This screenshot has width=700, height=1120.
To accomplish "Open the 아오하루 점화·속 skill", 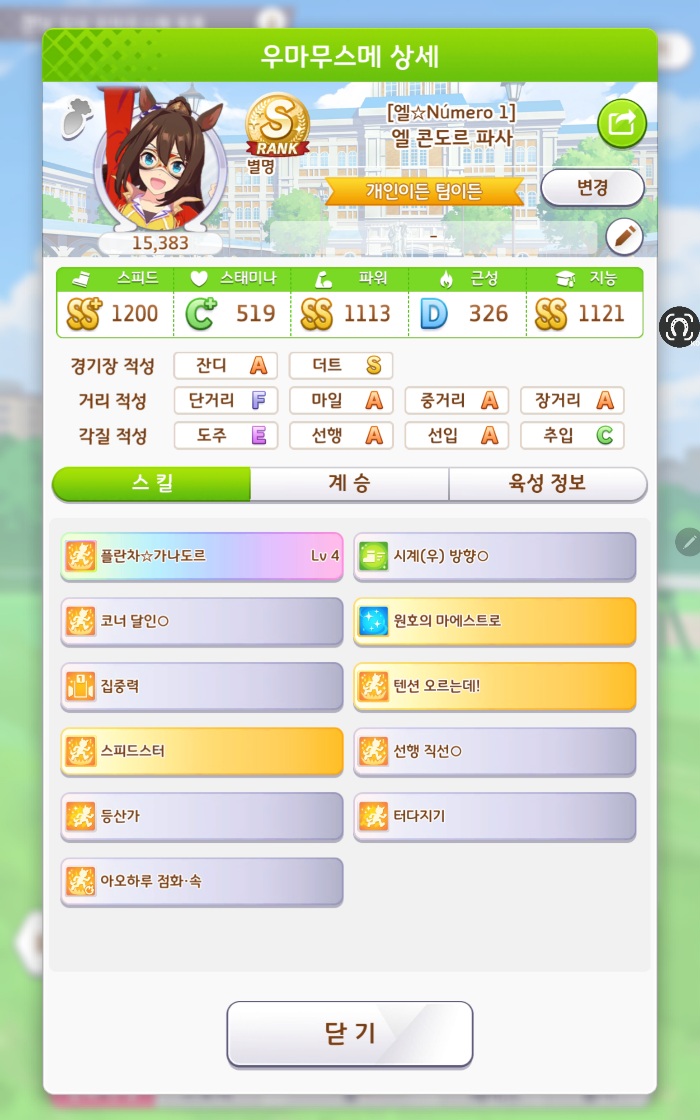I will click(202, 881).
